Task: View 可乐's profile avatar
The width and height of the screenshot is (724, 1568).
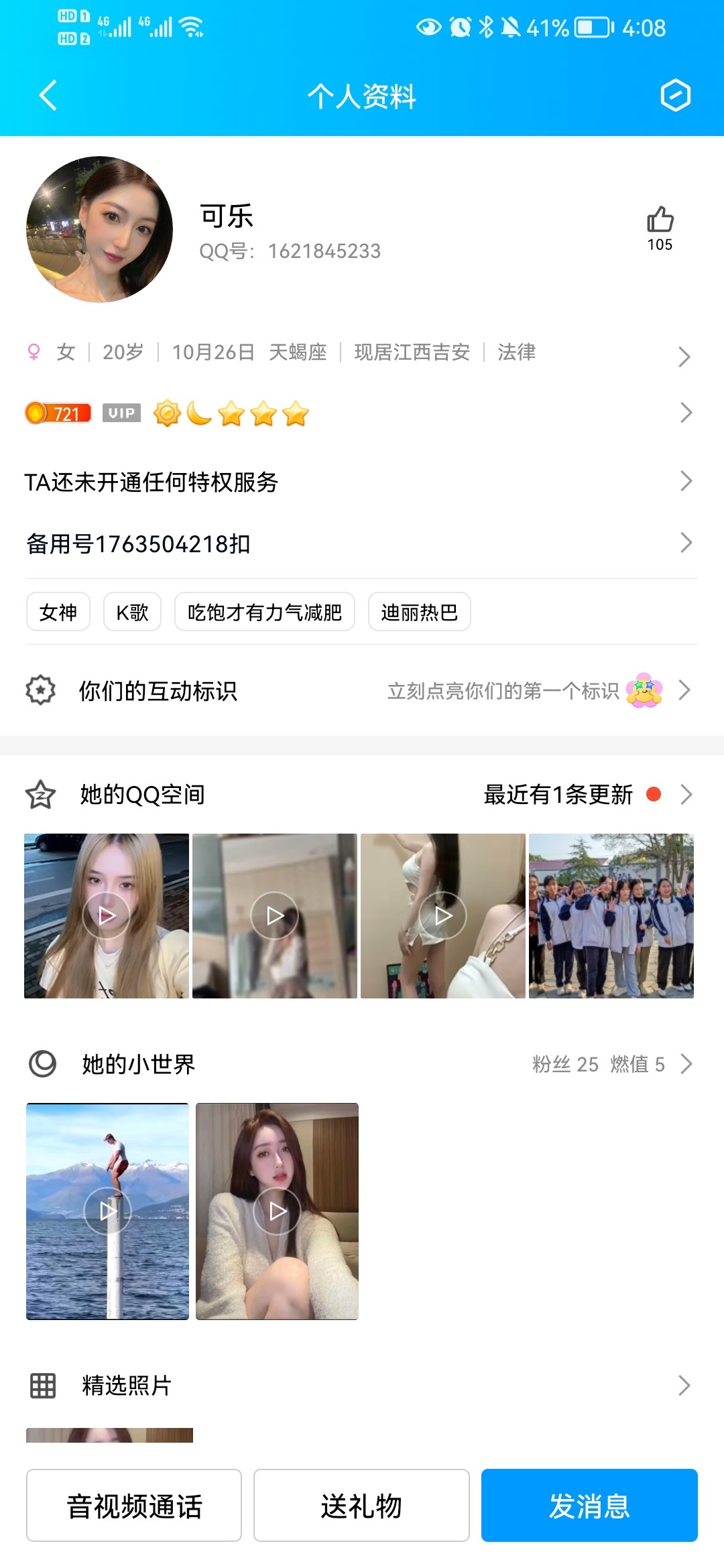Action: coord(99,229)
